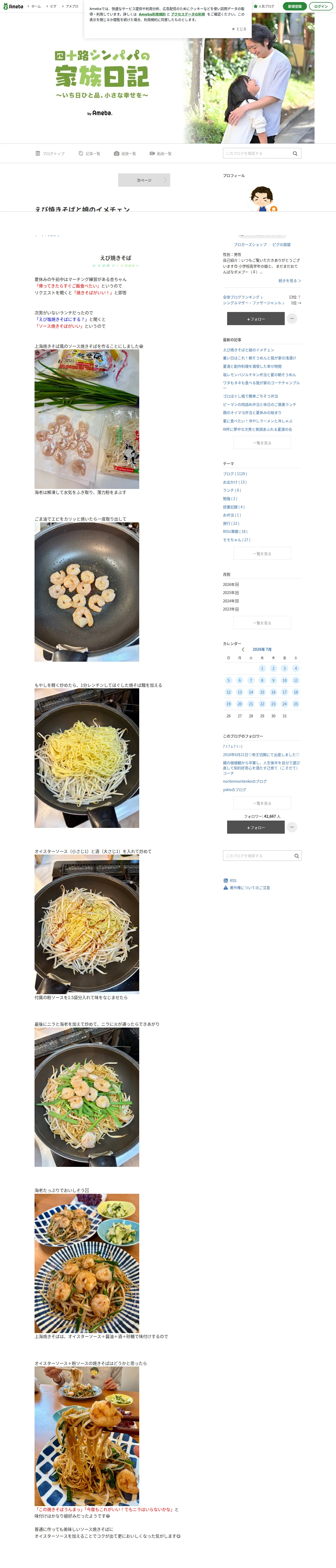Open the ブログトップ tab
The height and width of the screenshot is (1568, 336).
[x=50, y=153]
